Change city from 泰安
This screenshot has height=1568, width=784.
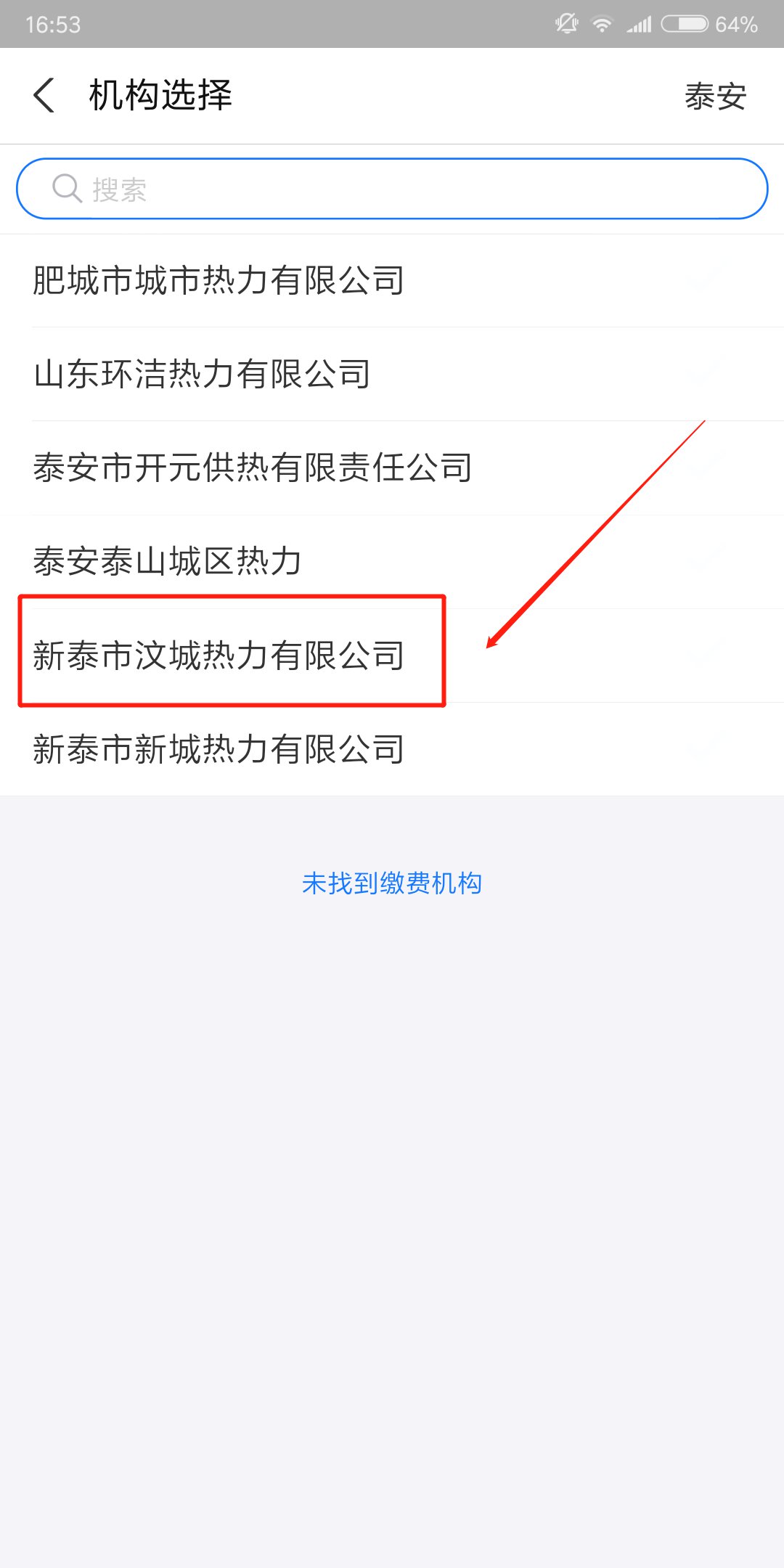715,96
